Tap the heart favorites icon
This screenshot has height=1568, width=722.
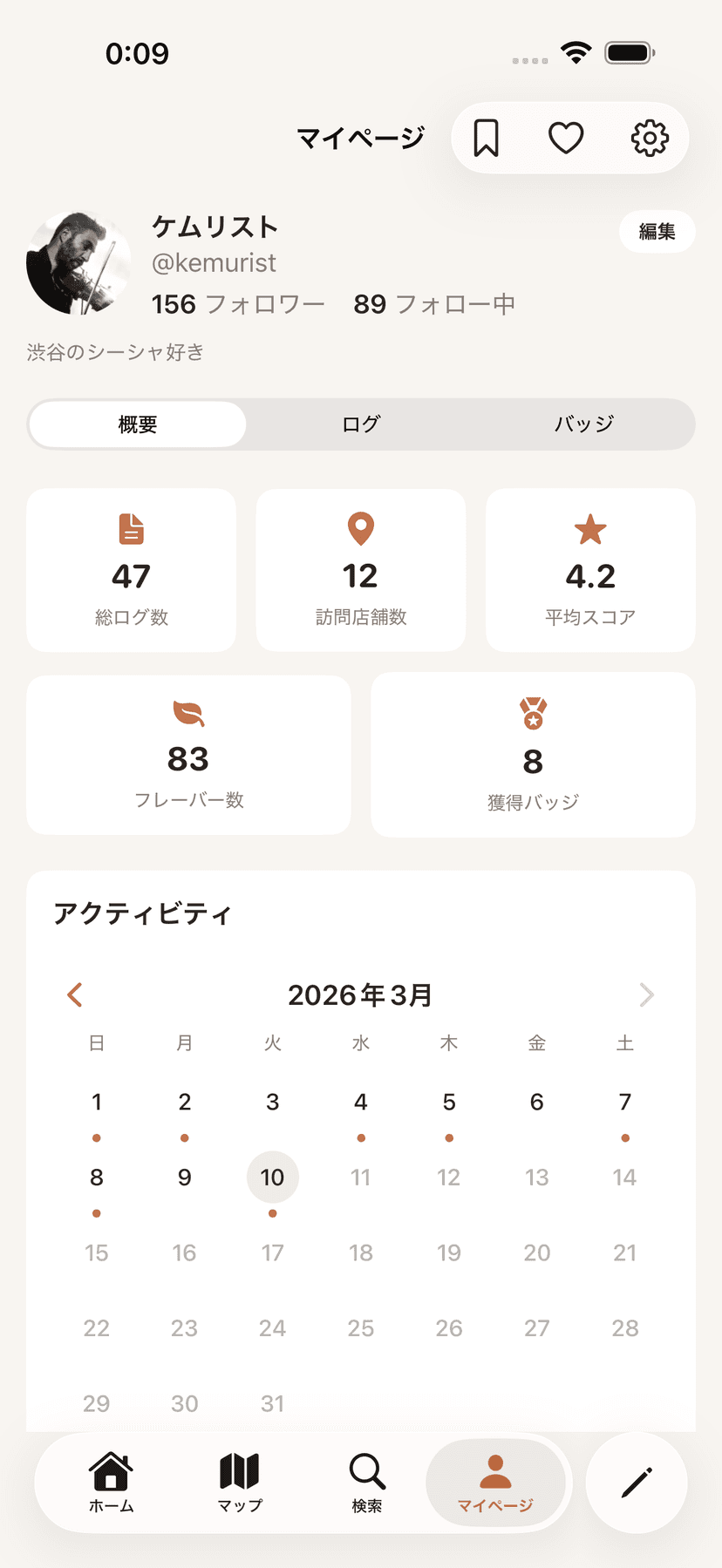(567, 137)
